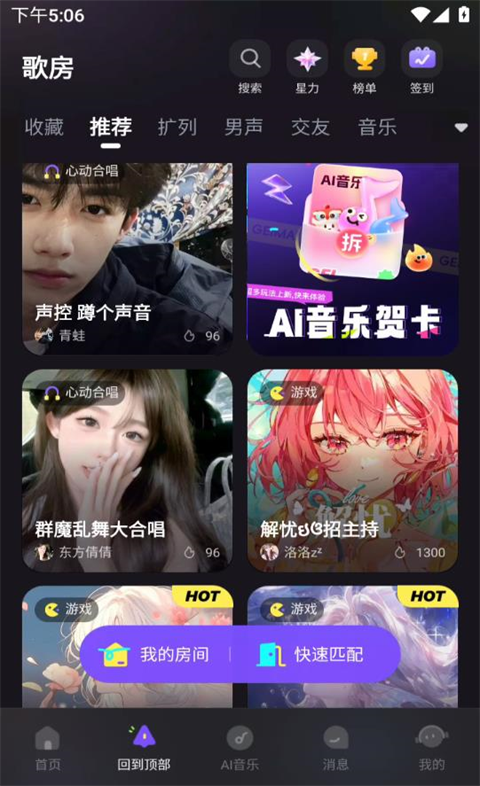
Task: Switch to the 收藏 tab
Action: [x=44, y=127]
